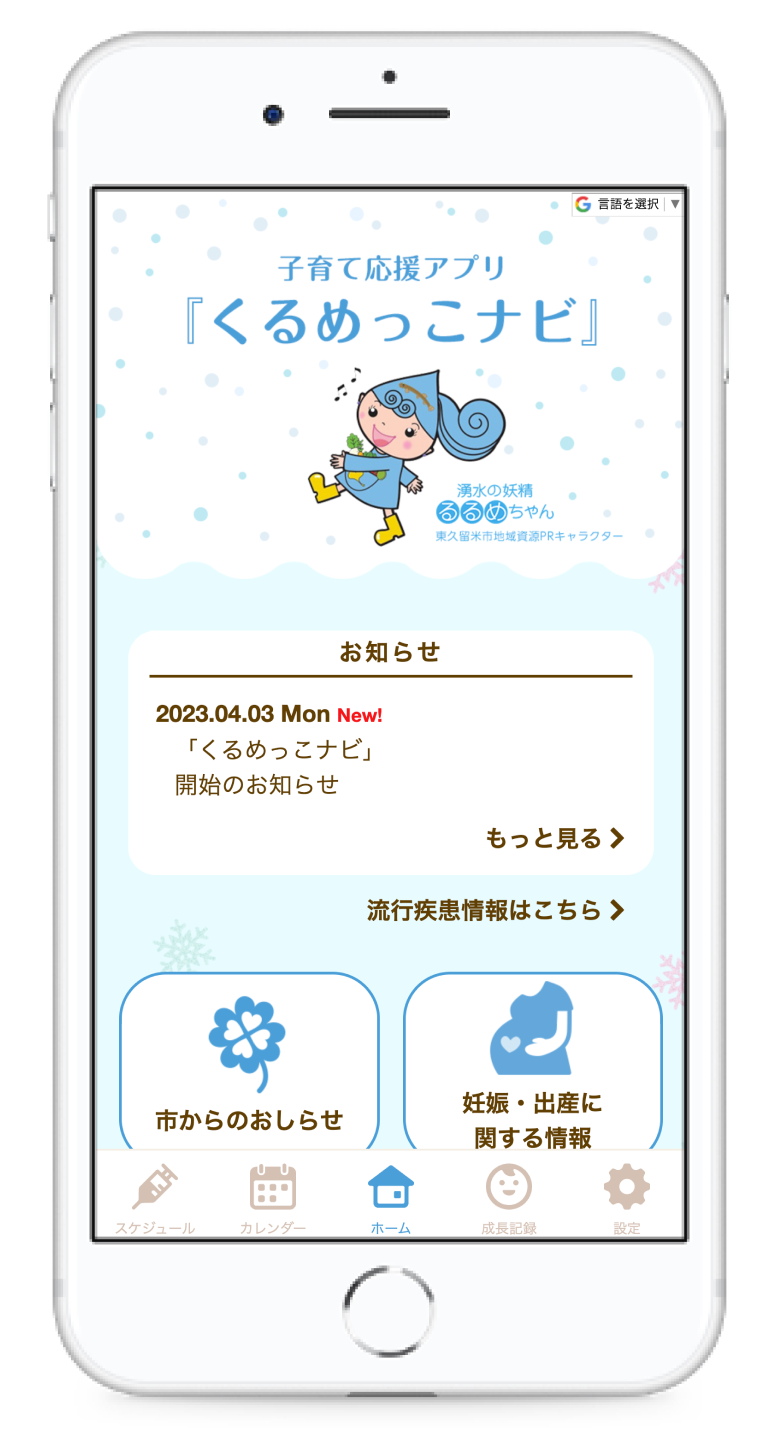This screenshot has width=779, height=1431.
Task: Open the 妊娠・出産に関する情報 card
Action: tap(532, 1065)
